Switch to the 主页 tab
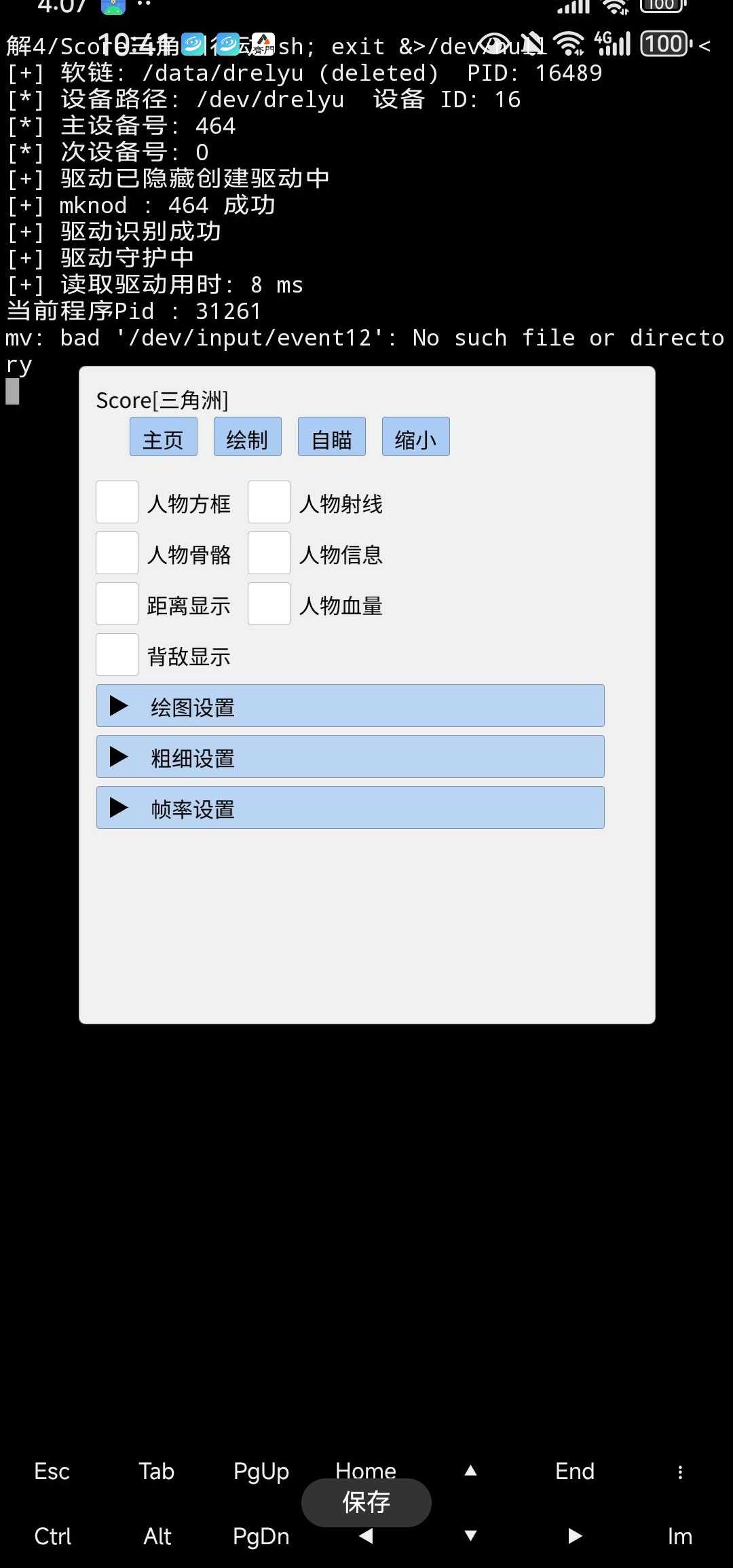This screenshot has width=733, height=1568. tap(164, 436)
